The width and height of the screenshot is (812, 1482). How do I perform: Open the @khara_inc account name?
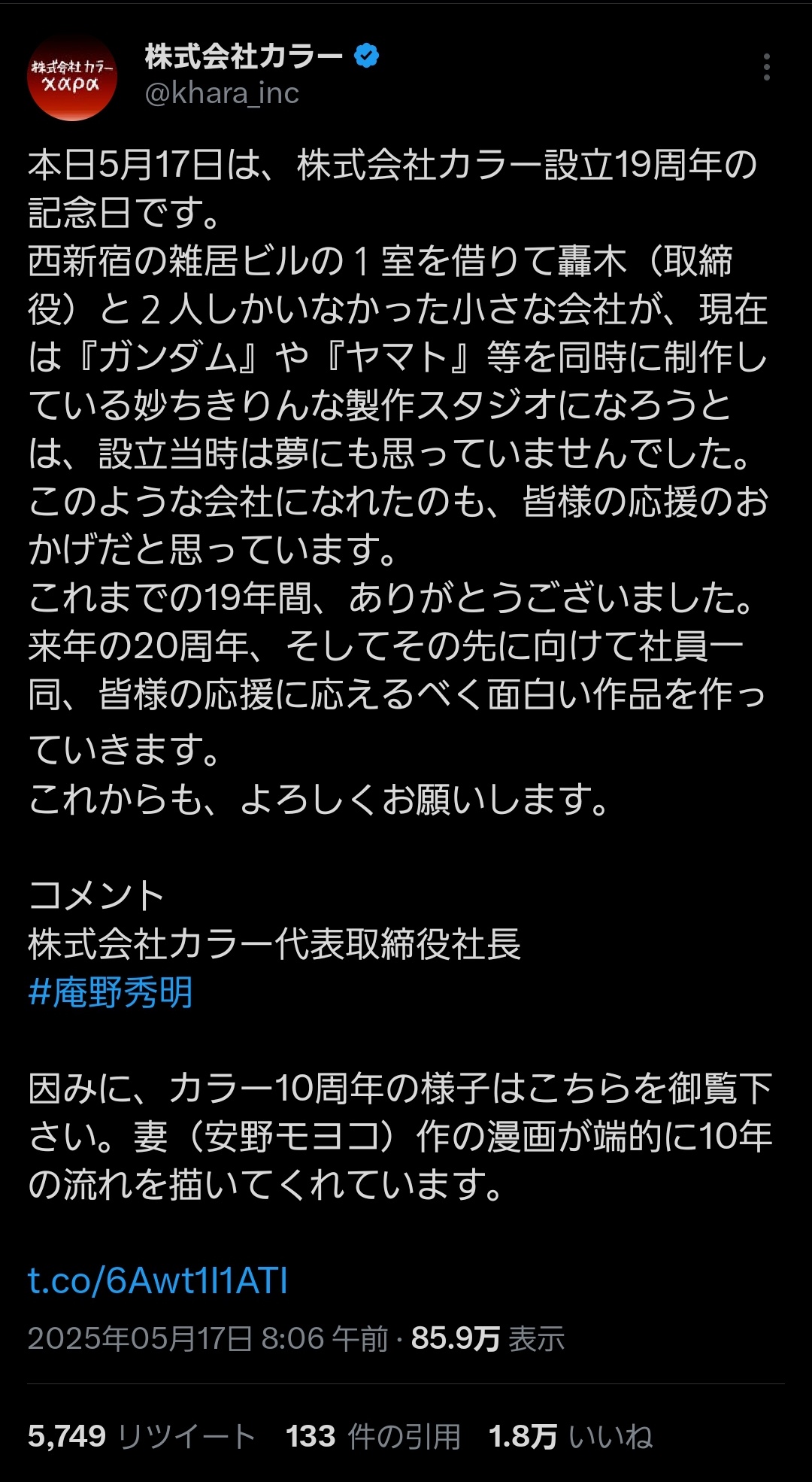coord(222,94)
